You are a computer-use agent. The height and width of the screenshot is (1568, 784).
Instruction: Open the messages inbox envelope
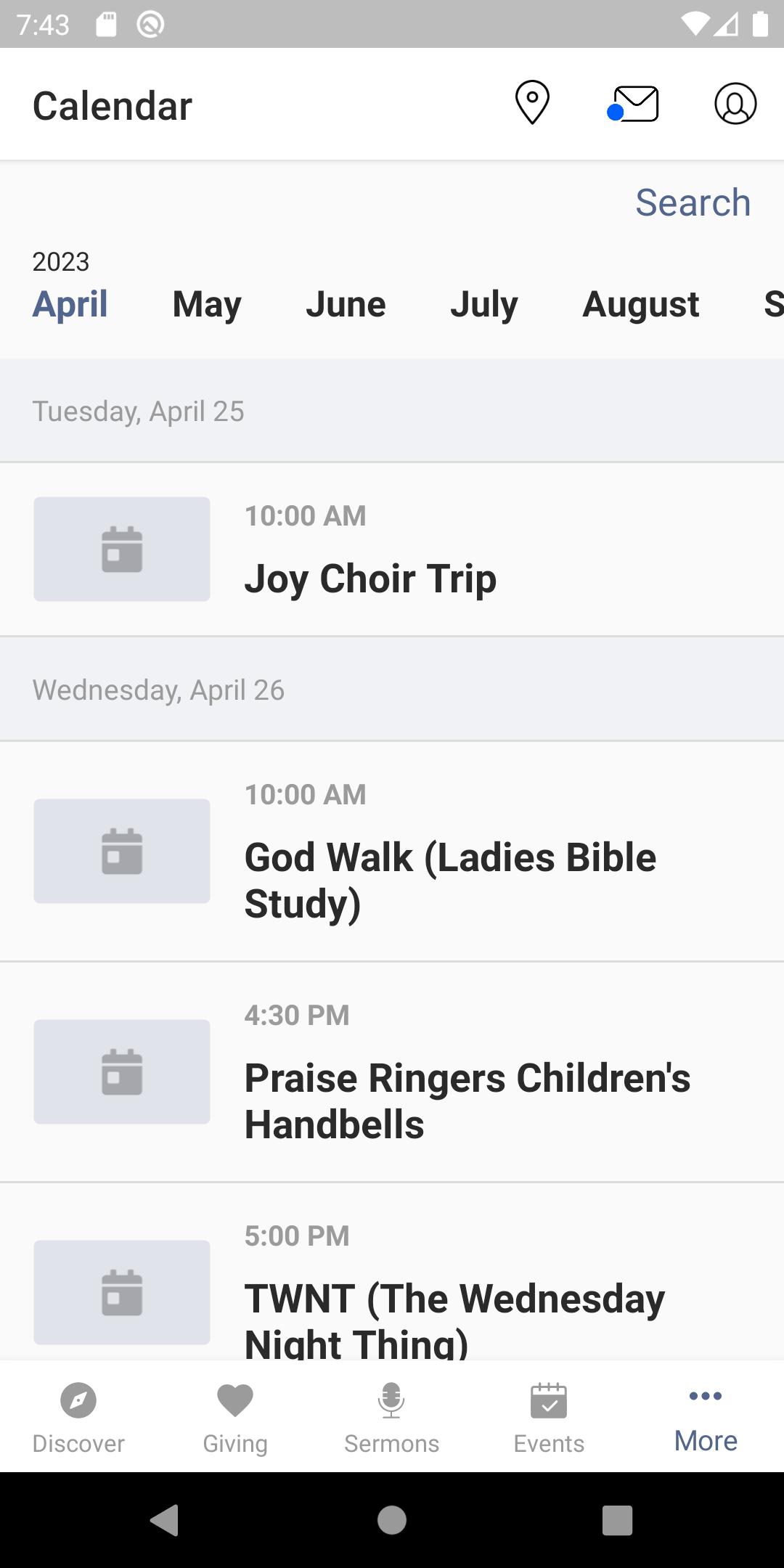coord(633,103)
